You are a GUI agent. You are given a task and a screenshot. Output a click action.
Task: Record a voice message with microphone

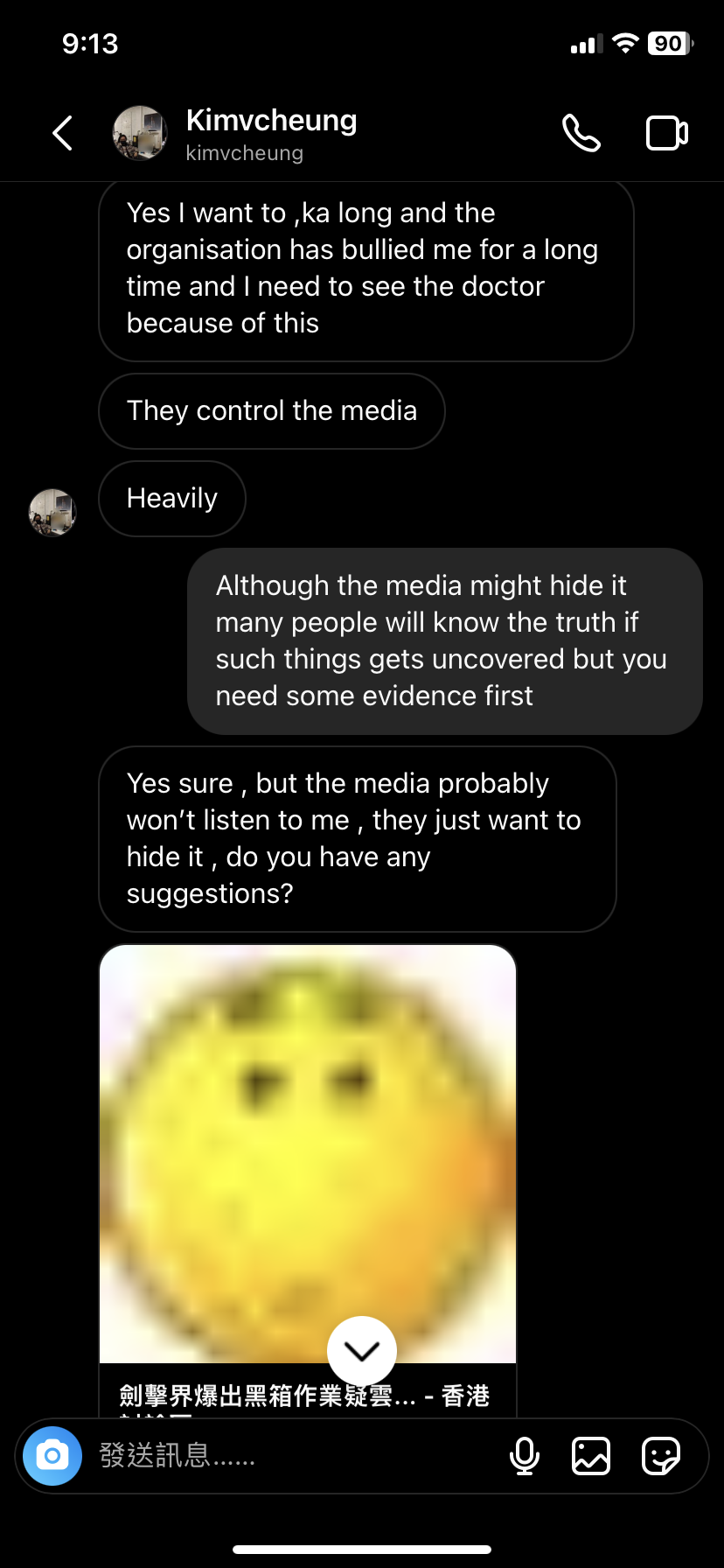tap(525, 1456)
